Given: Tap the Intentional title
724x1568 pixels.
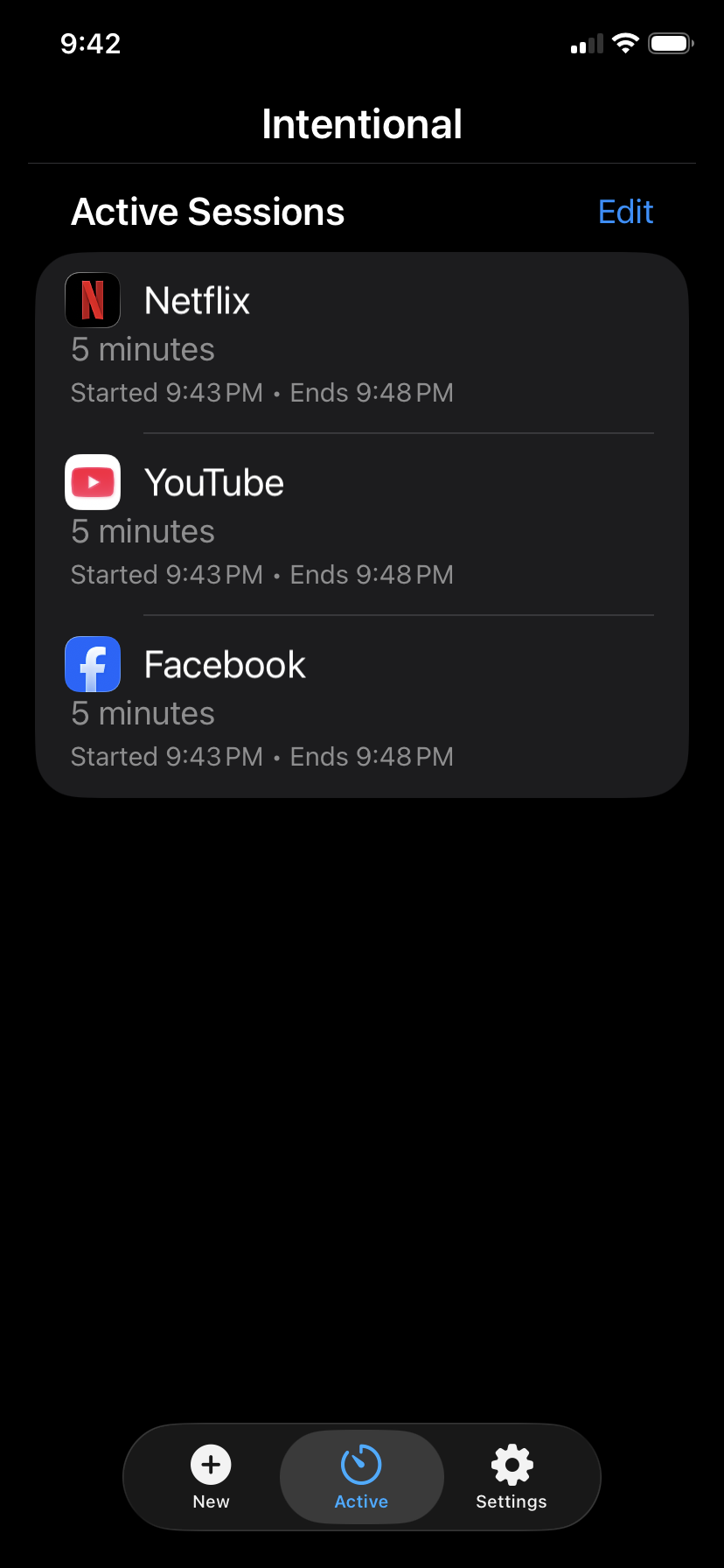Looking at the screenshot, I should pyautogui.click(x=361, y=123).
